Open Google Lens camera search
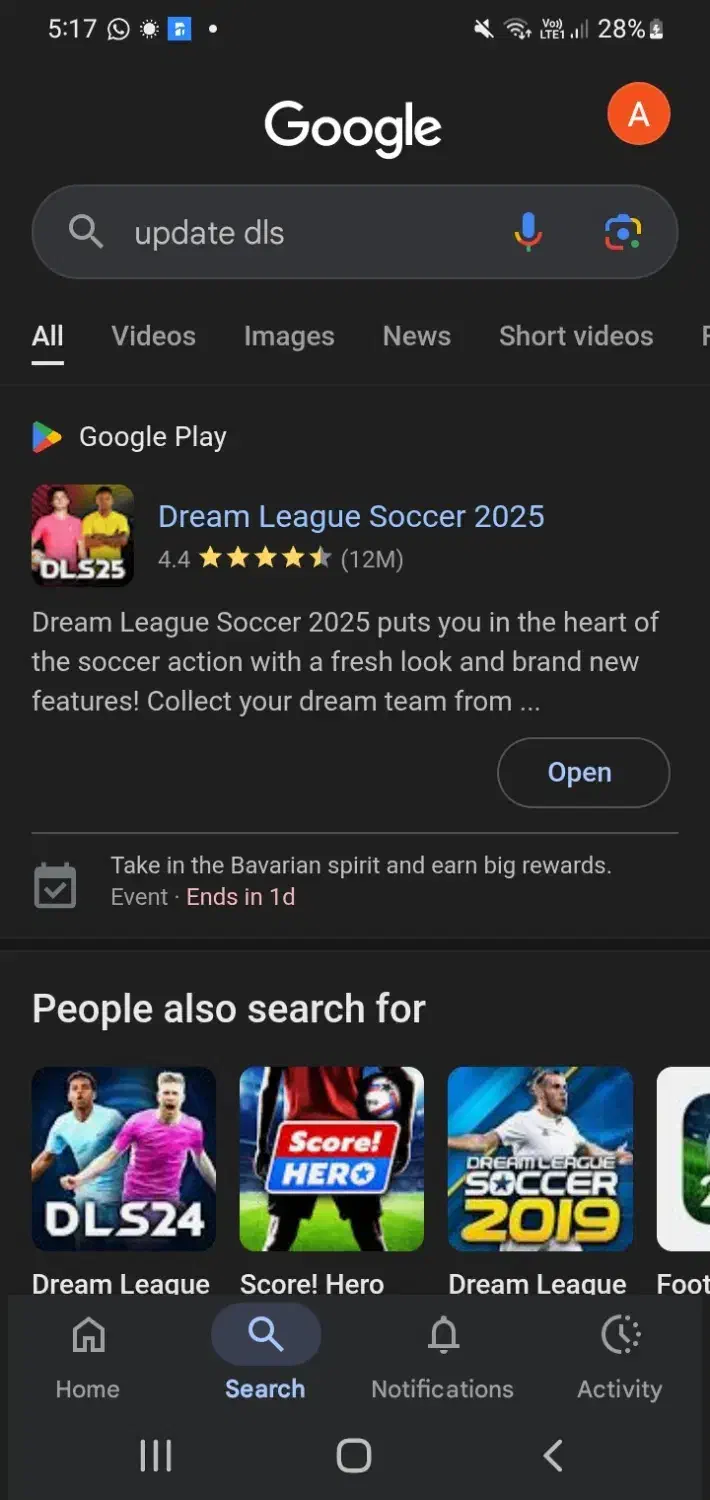The height and width of the screenshot is (1500, 710). [622, 233]
